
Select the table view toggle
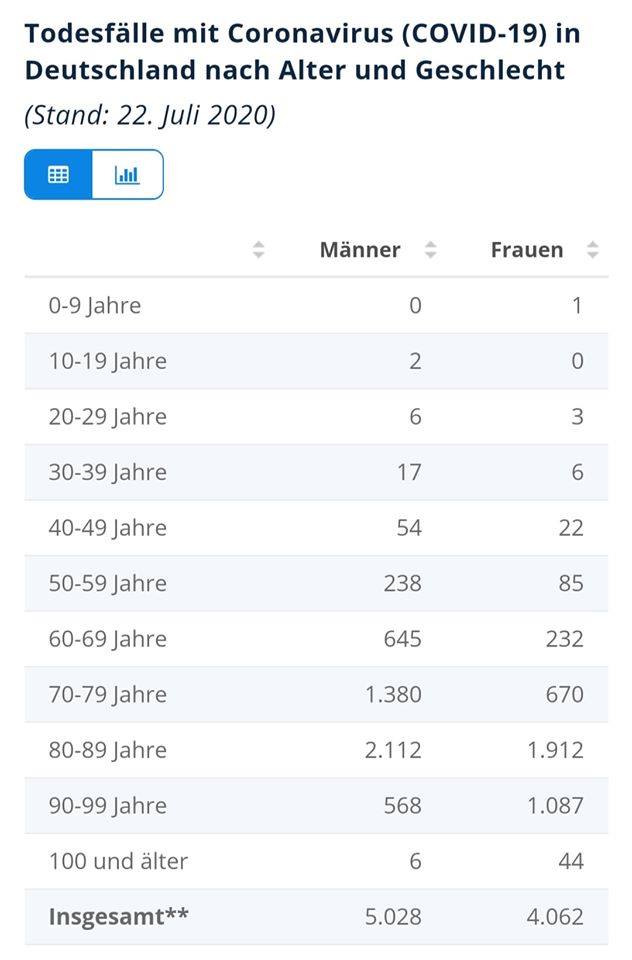click(58, 175)
